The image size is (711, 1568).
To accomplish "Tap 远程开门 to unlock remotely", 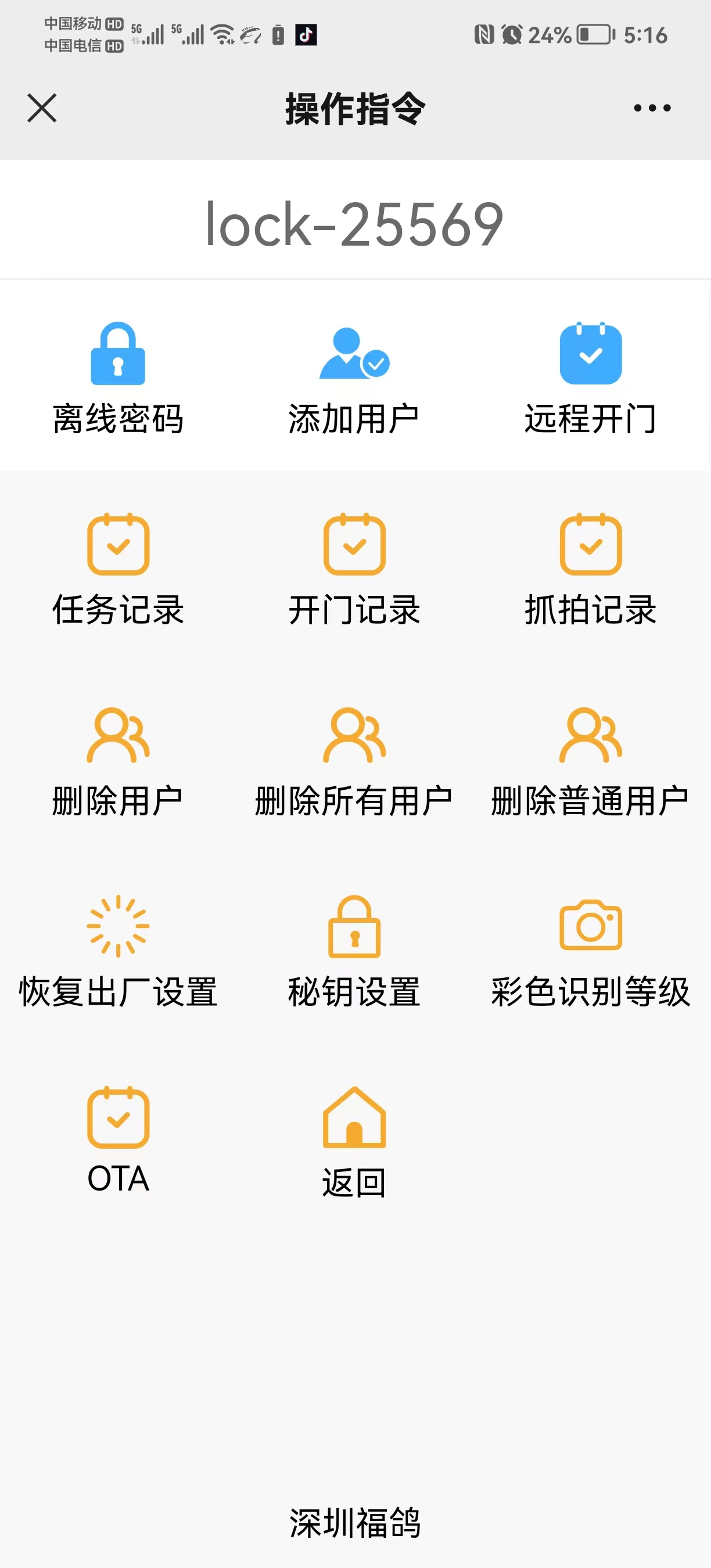I will click(591, 379).
